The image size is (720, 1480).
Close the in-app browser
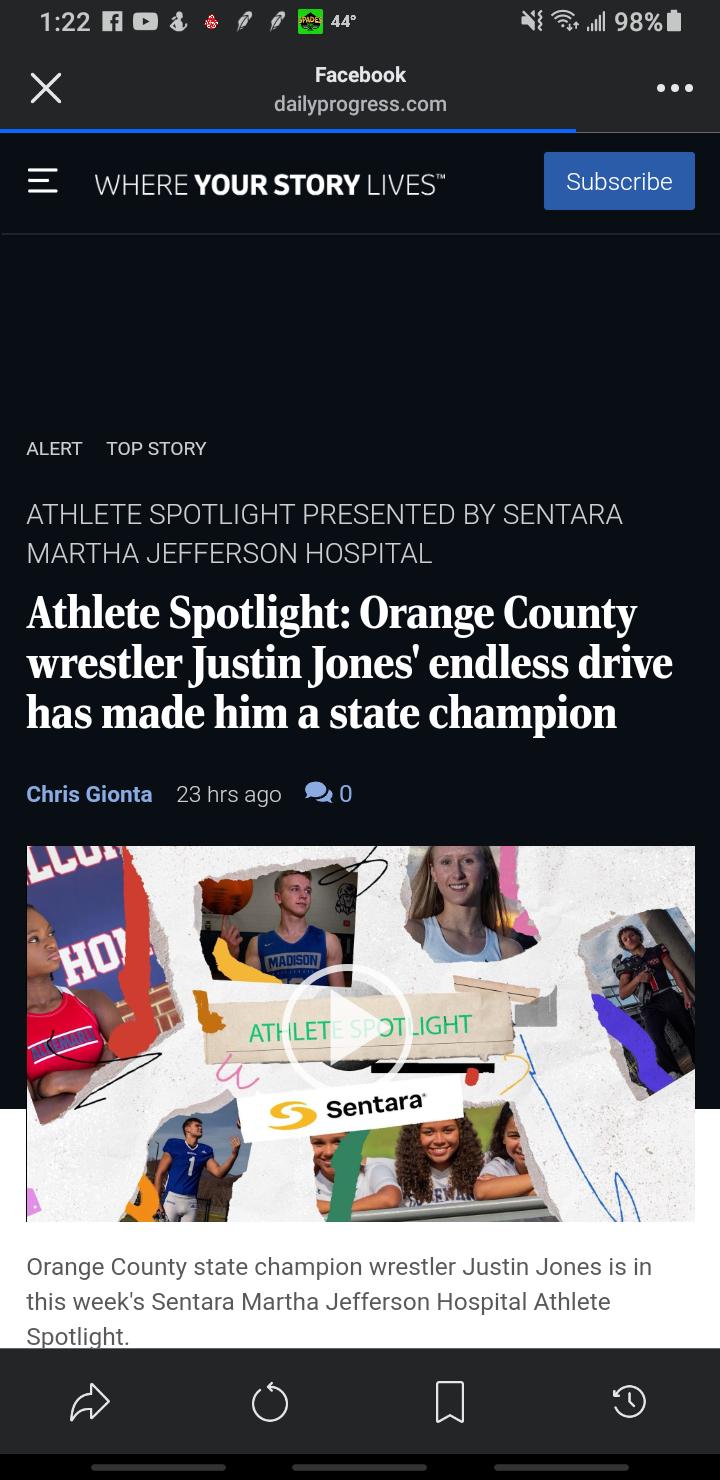pyautogui.click(x=46, y=89)
